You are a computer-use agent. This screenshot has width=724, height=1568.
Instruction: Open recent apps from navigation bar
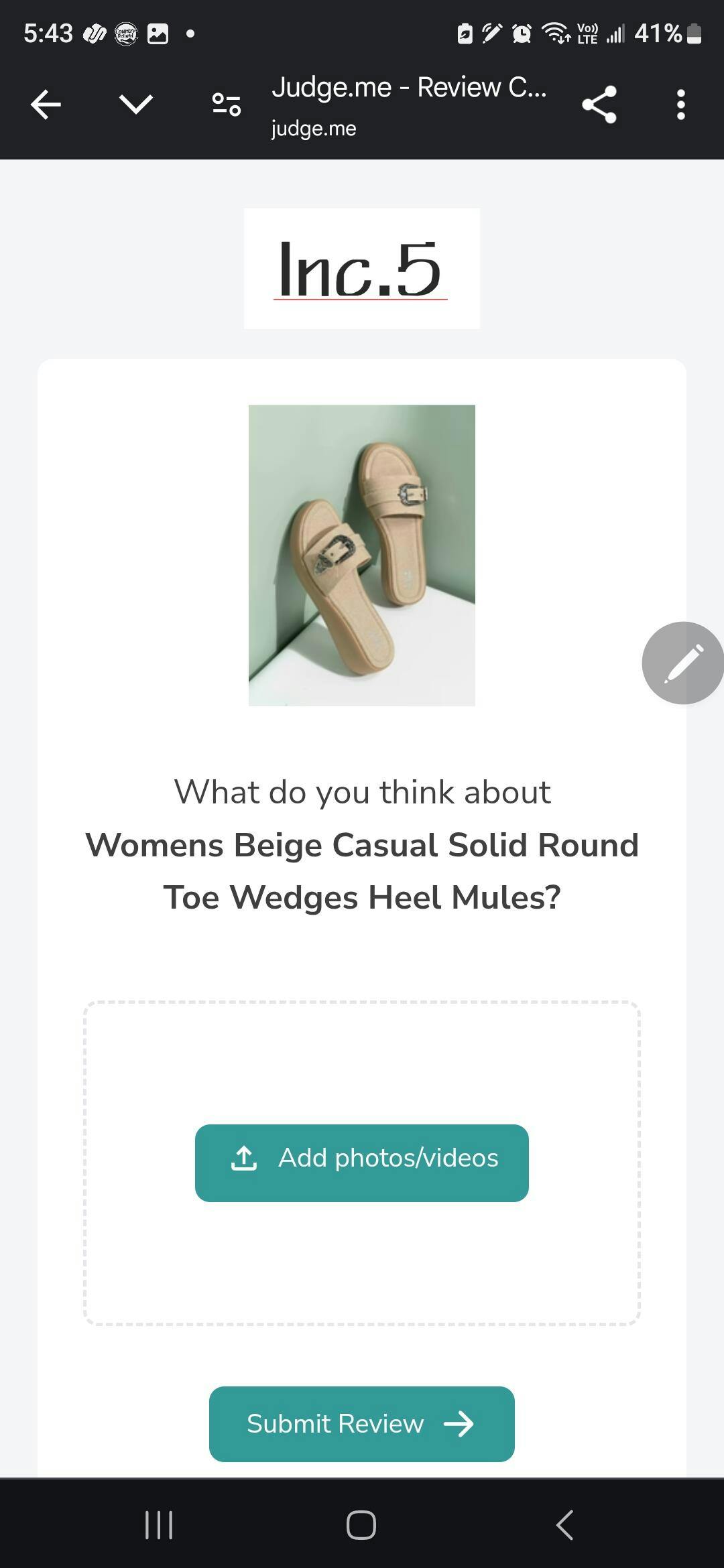(x=159, y=1524)
